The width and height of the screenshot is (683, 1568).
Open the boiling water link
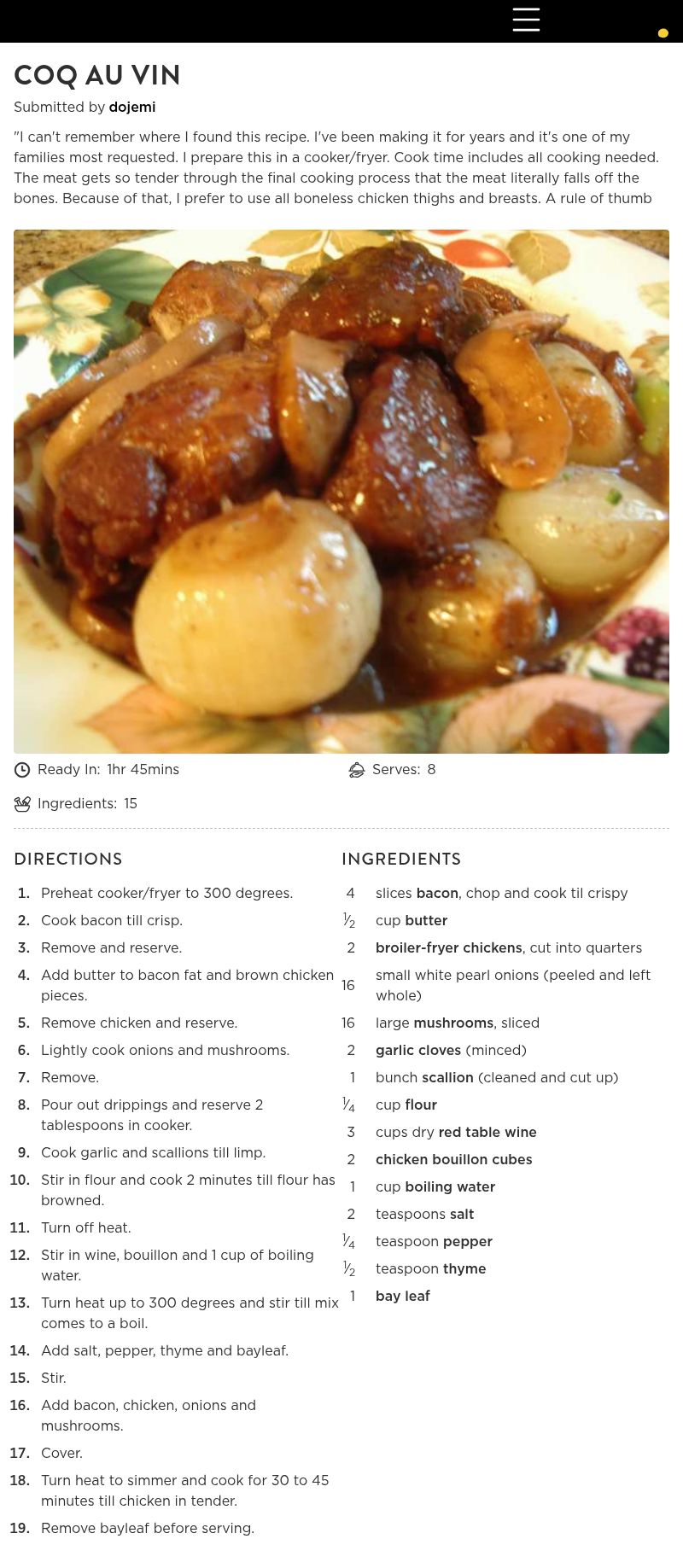450,1187
